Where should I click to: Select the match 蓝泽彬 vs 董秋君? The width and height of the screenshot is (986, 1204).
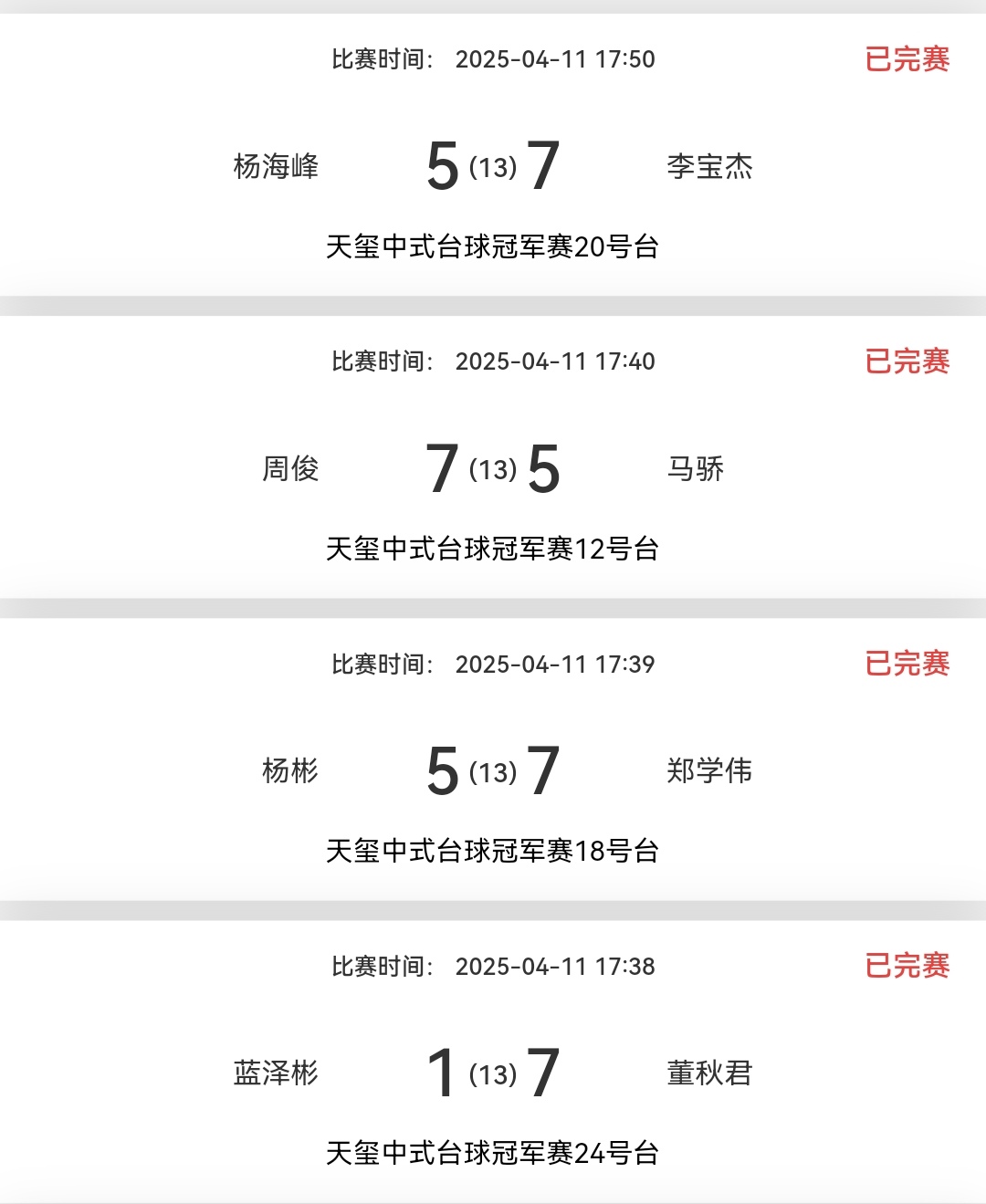coord(493,1073)
